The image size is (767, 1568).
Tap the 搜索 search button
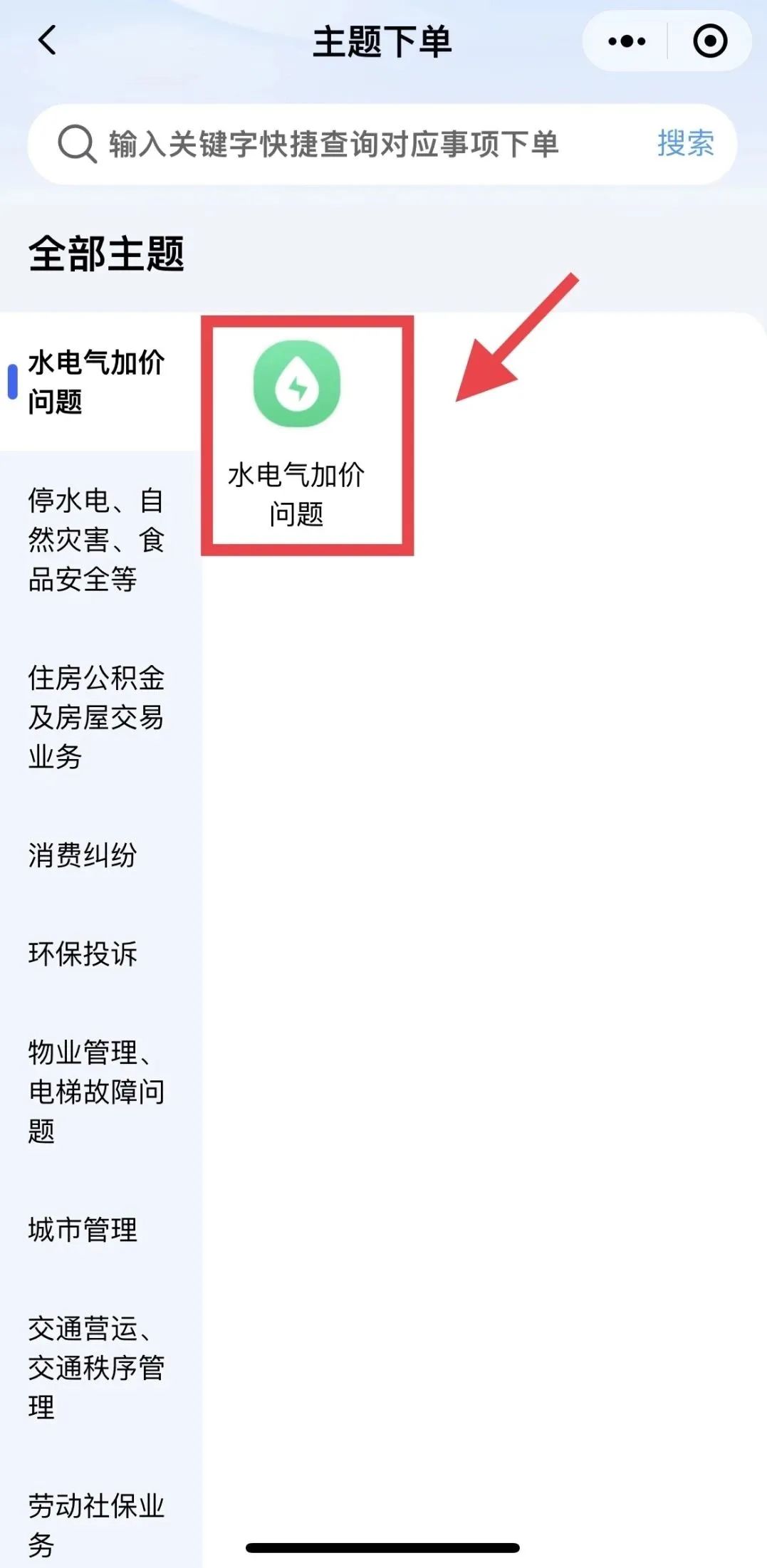pyautogui.click(x=685, y=144)
